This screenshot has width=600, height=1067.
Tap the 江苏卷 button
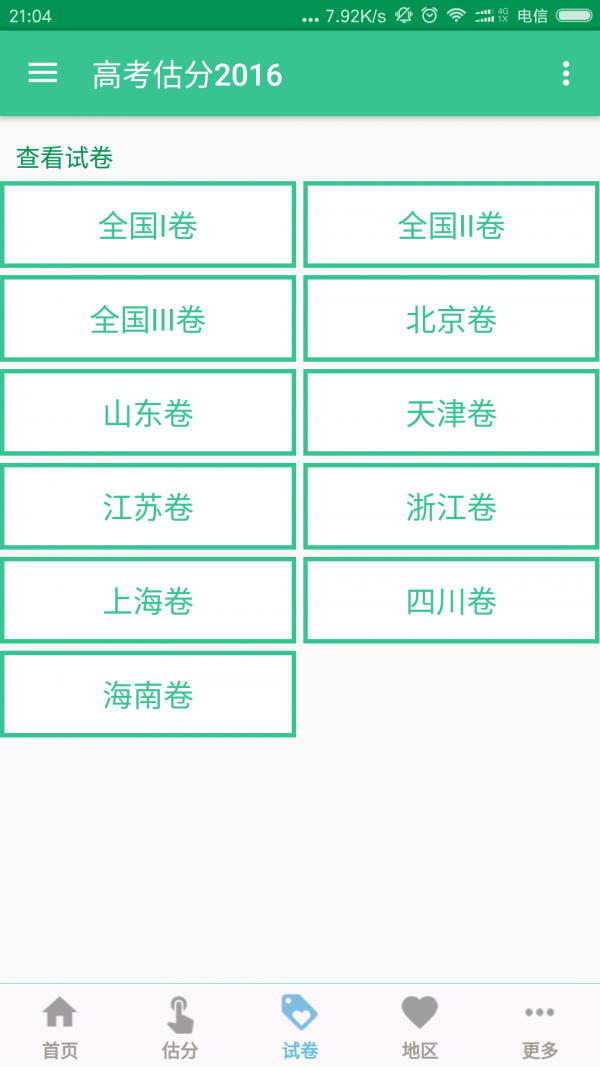tap(148, 507)
